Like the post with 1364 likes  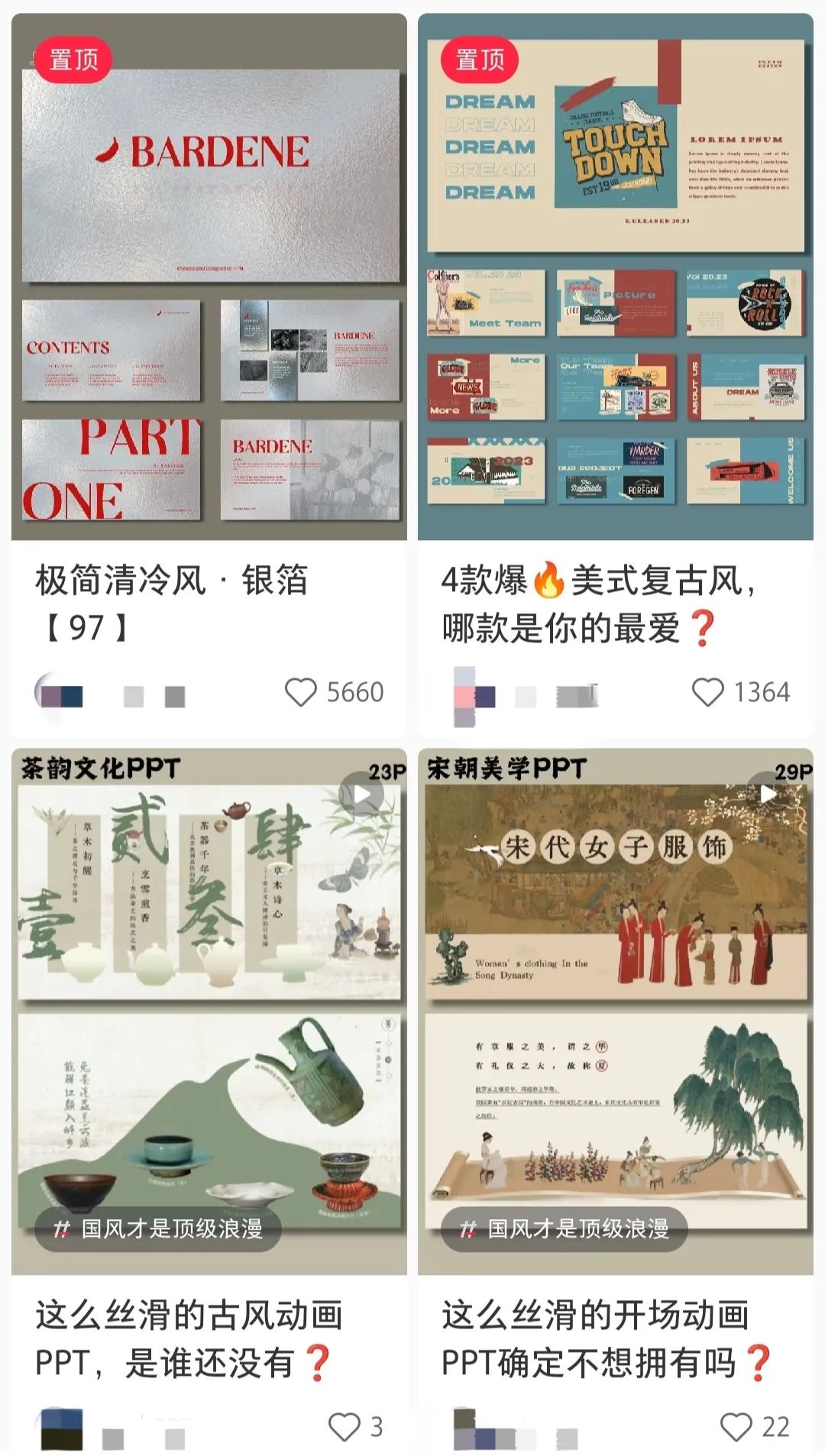[707, 693]
